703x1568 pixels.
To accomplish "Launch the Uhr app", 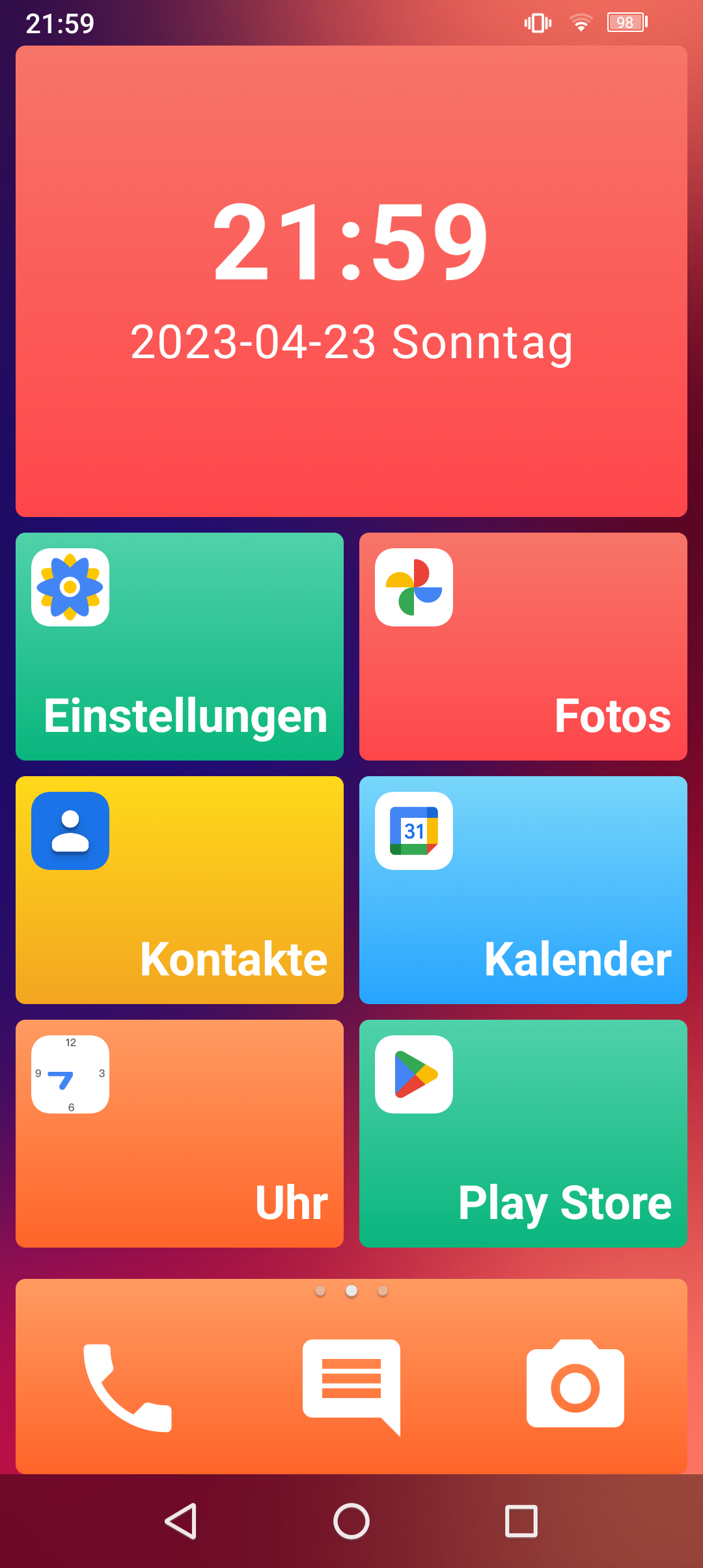I will pyautogui.click(x=180, y=1134).
